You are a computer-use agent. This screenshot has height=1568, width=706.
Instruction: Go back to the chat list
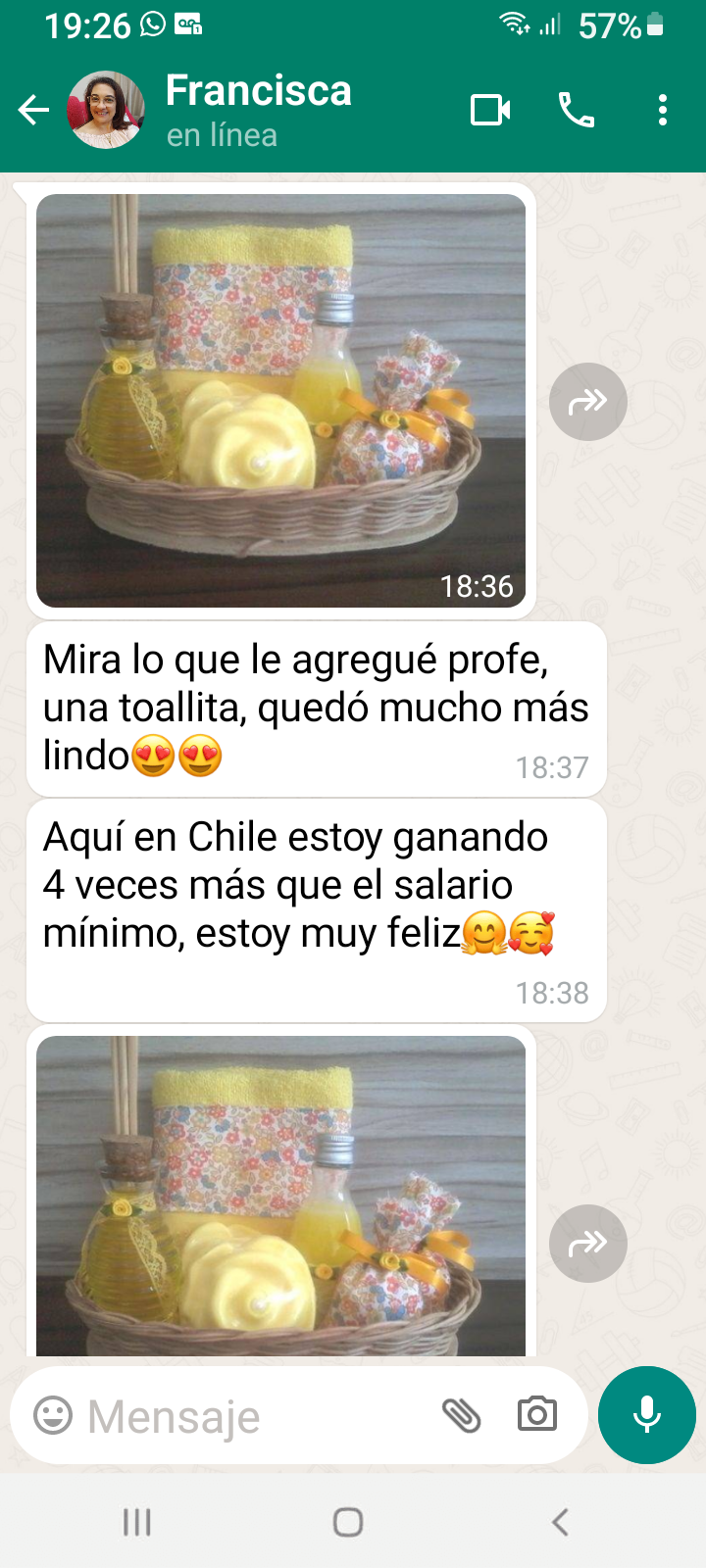tap(33, 110)
